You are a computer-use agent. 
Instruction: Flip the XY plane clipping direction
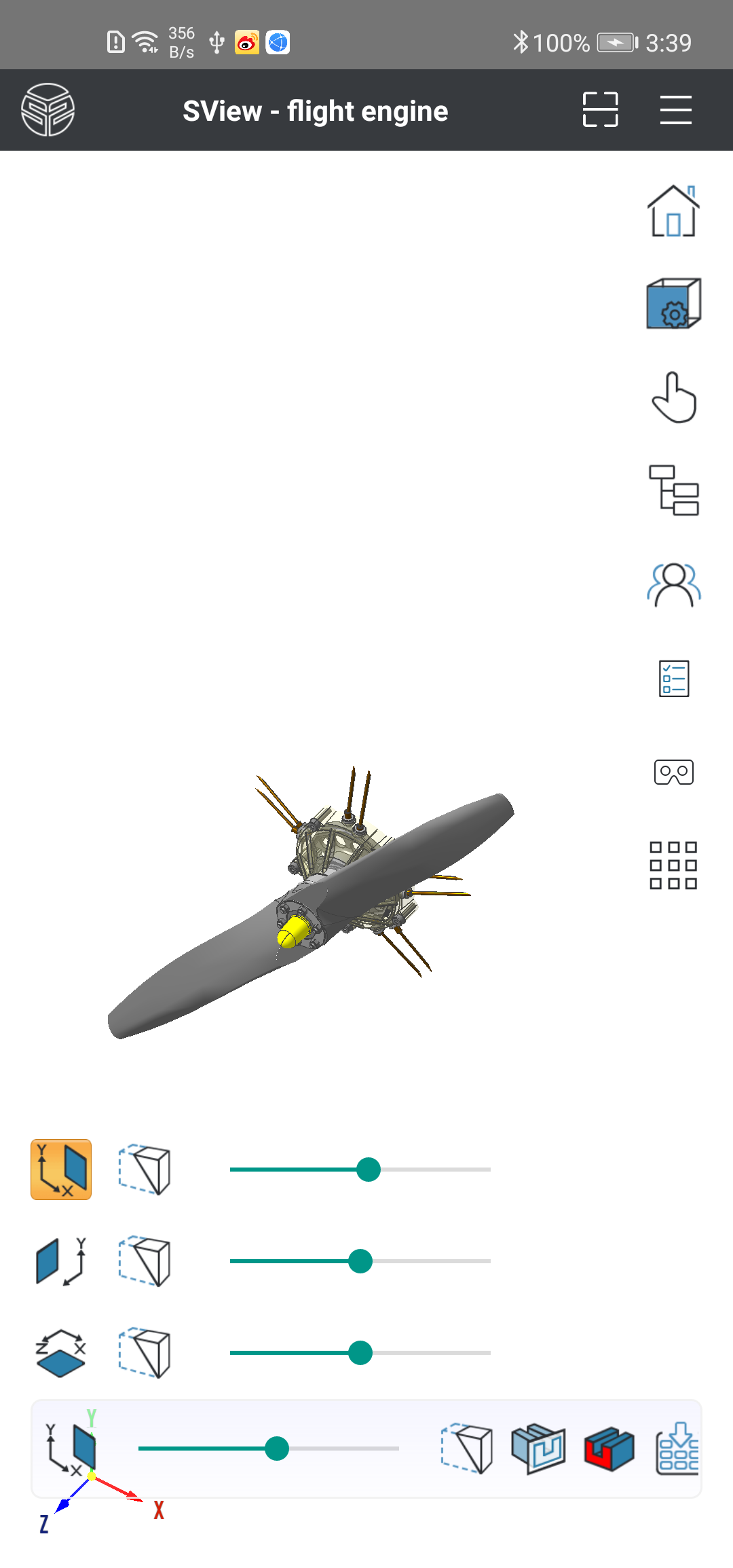coord(145,1170)
